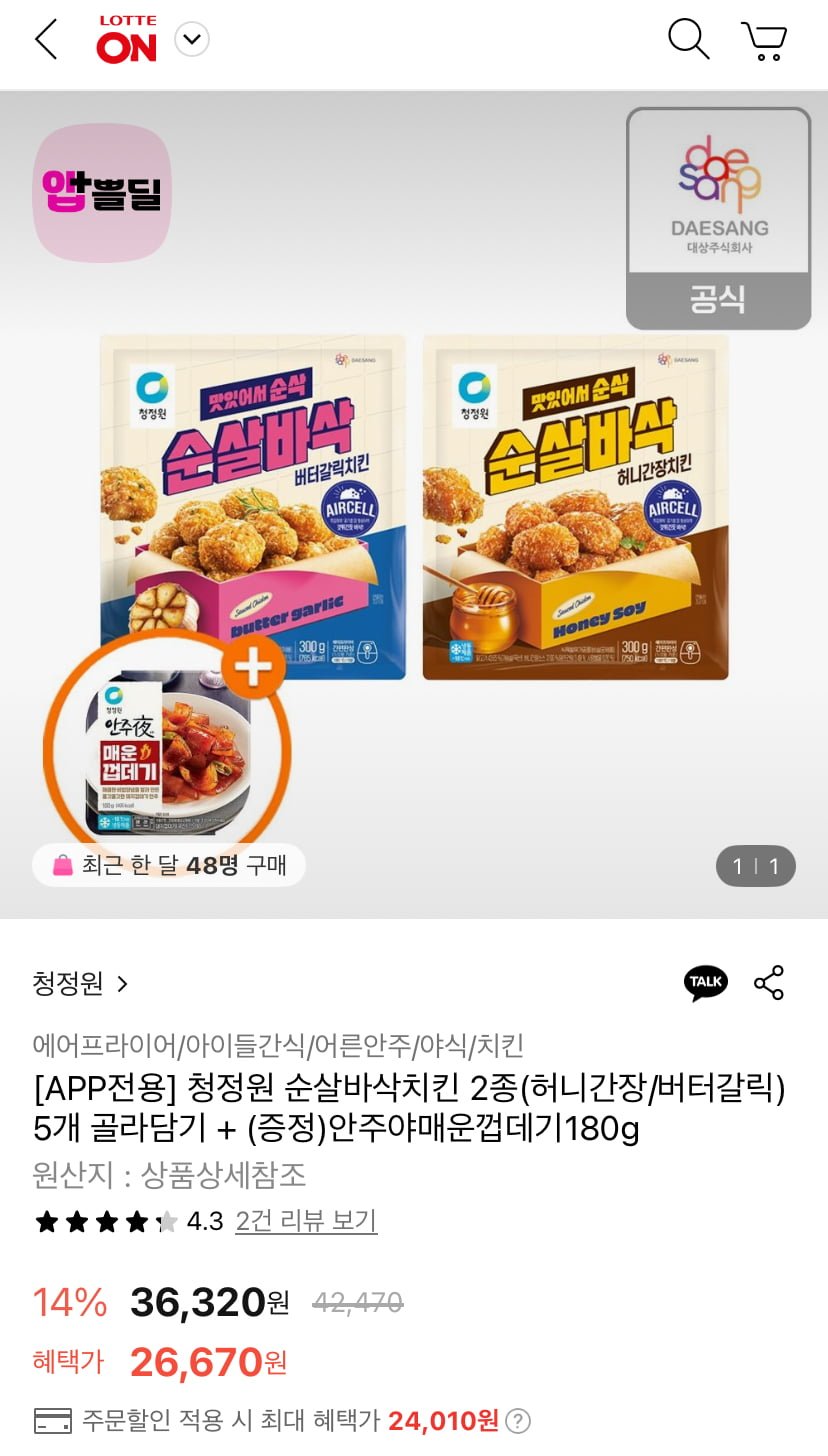
Task: Open the search icon
Action: 688,40
